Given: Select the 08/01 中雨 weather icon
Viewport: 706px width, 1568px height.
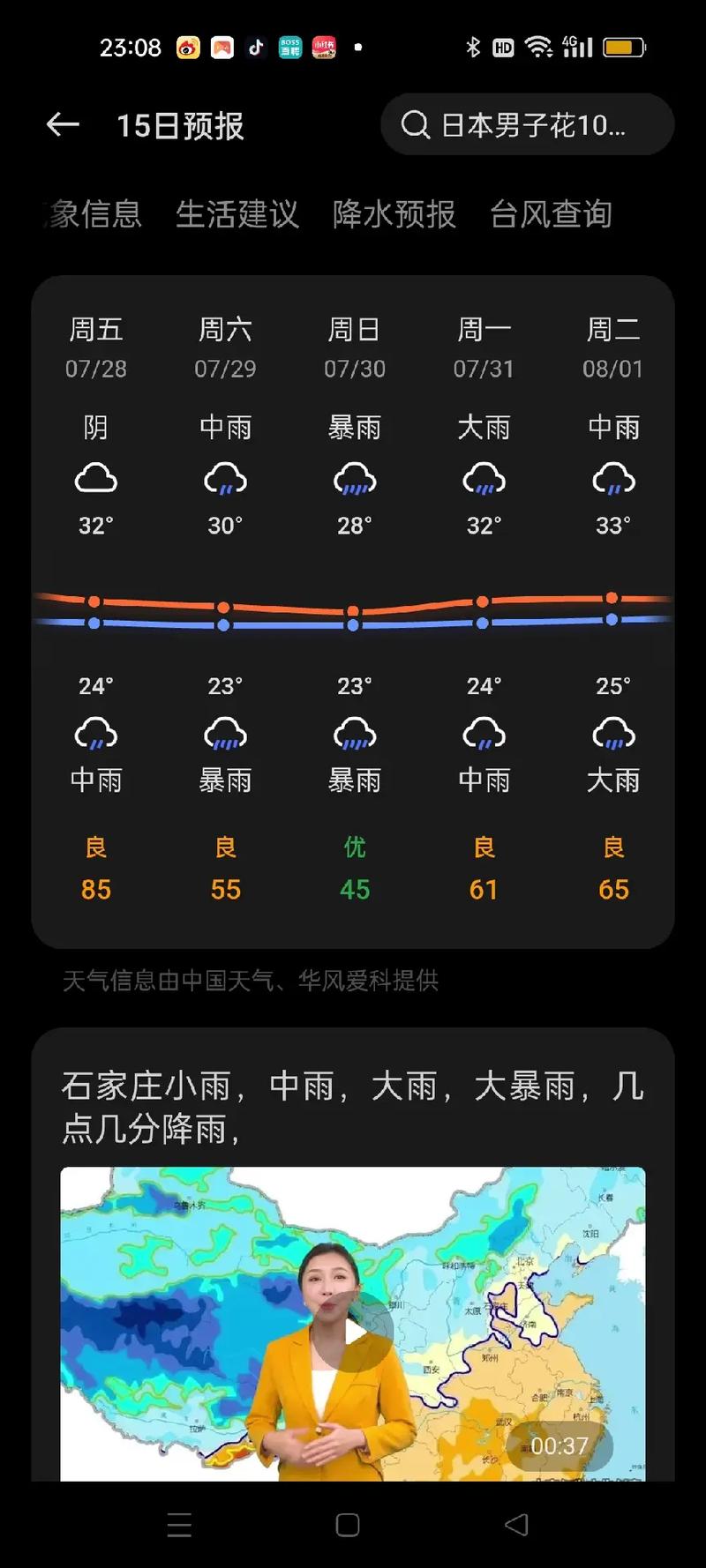Looking at the screenshot, I should tap(612, 481).
